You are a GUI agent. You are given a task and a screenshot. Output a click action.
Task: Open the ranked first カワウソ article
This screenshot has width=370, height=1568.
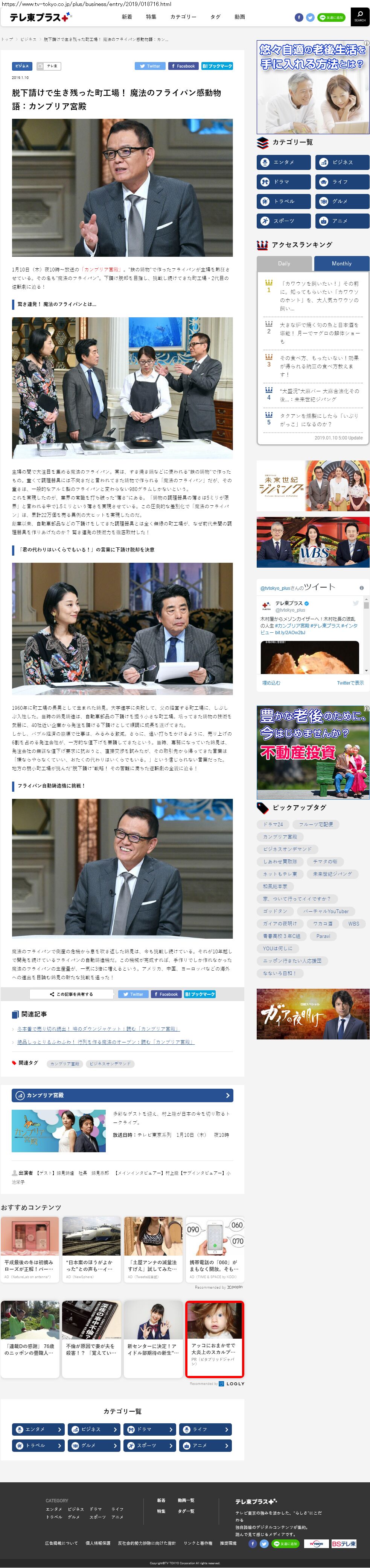tap(320, 295)
